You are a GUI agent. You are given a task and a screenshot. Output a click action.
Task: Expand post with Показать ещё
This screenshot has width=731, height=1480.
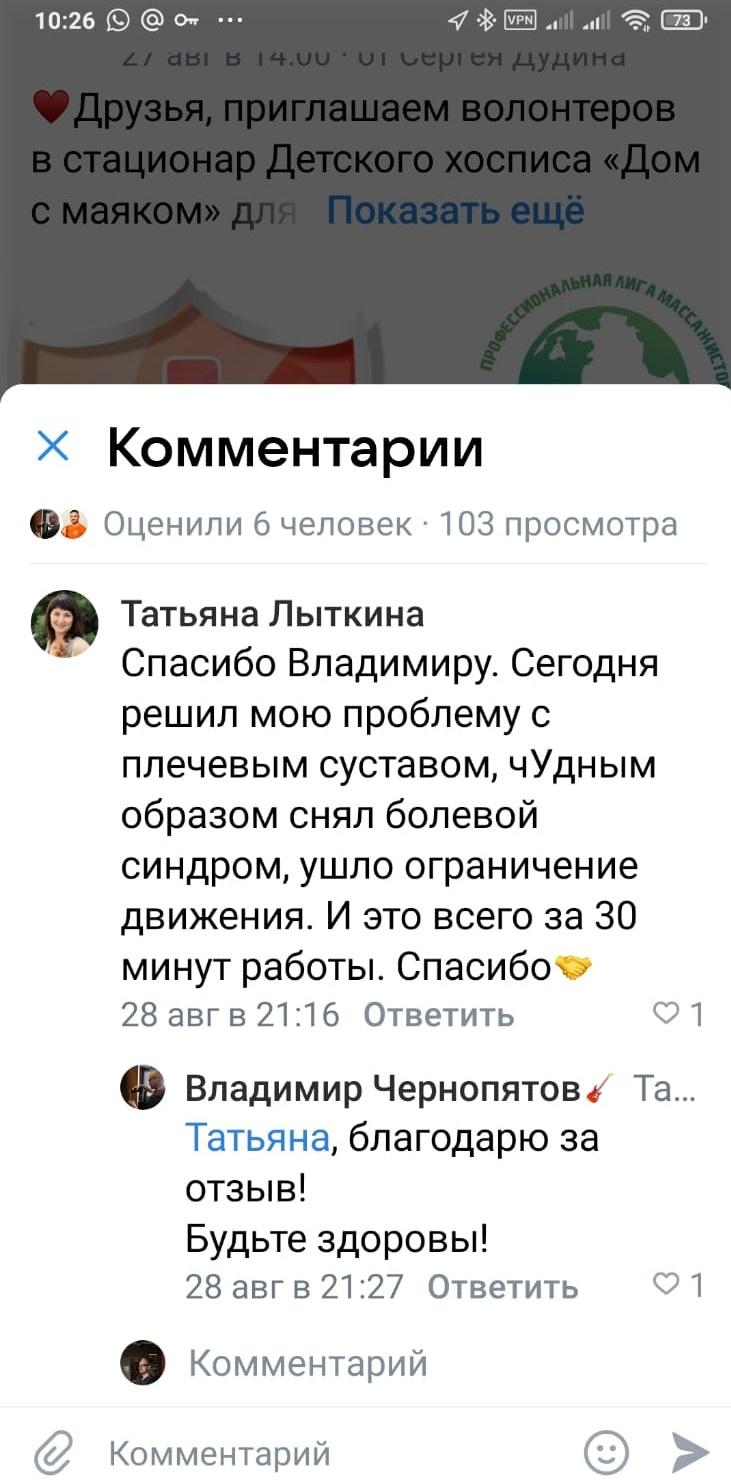455,212
